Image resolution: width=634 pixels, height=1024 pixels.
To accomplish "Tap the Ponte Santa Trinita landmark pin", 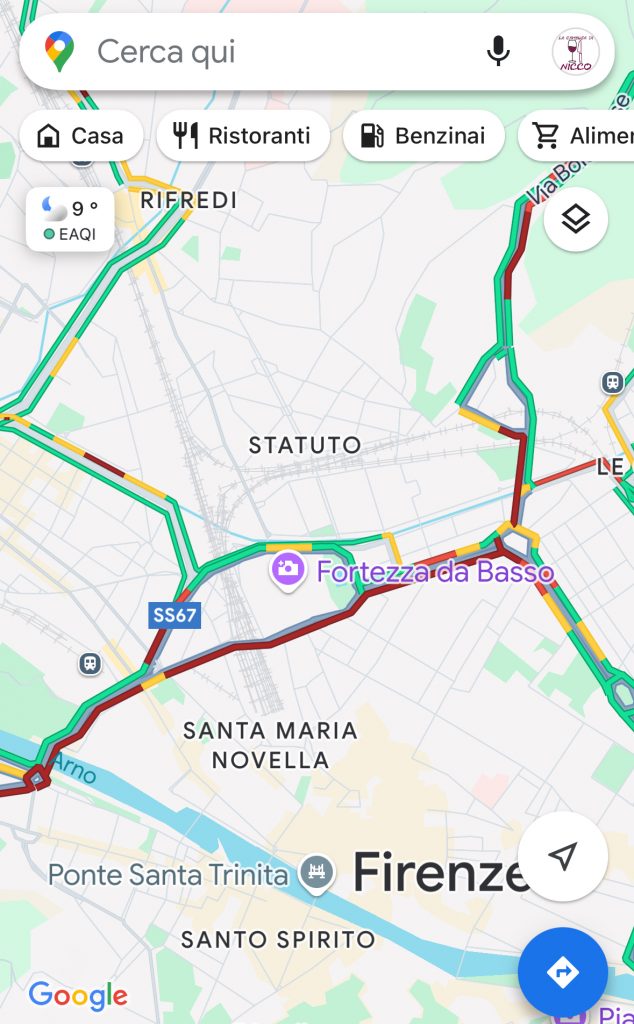I will (317, 873).
